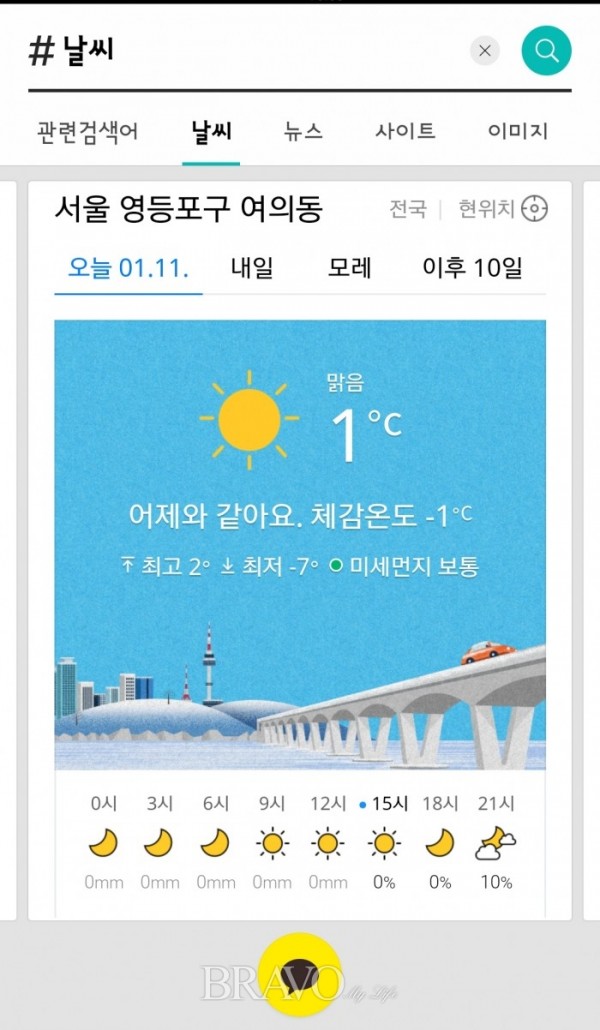Open the 이후 10일 forecast

[x=472, y=268]
